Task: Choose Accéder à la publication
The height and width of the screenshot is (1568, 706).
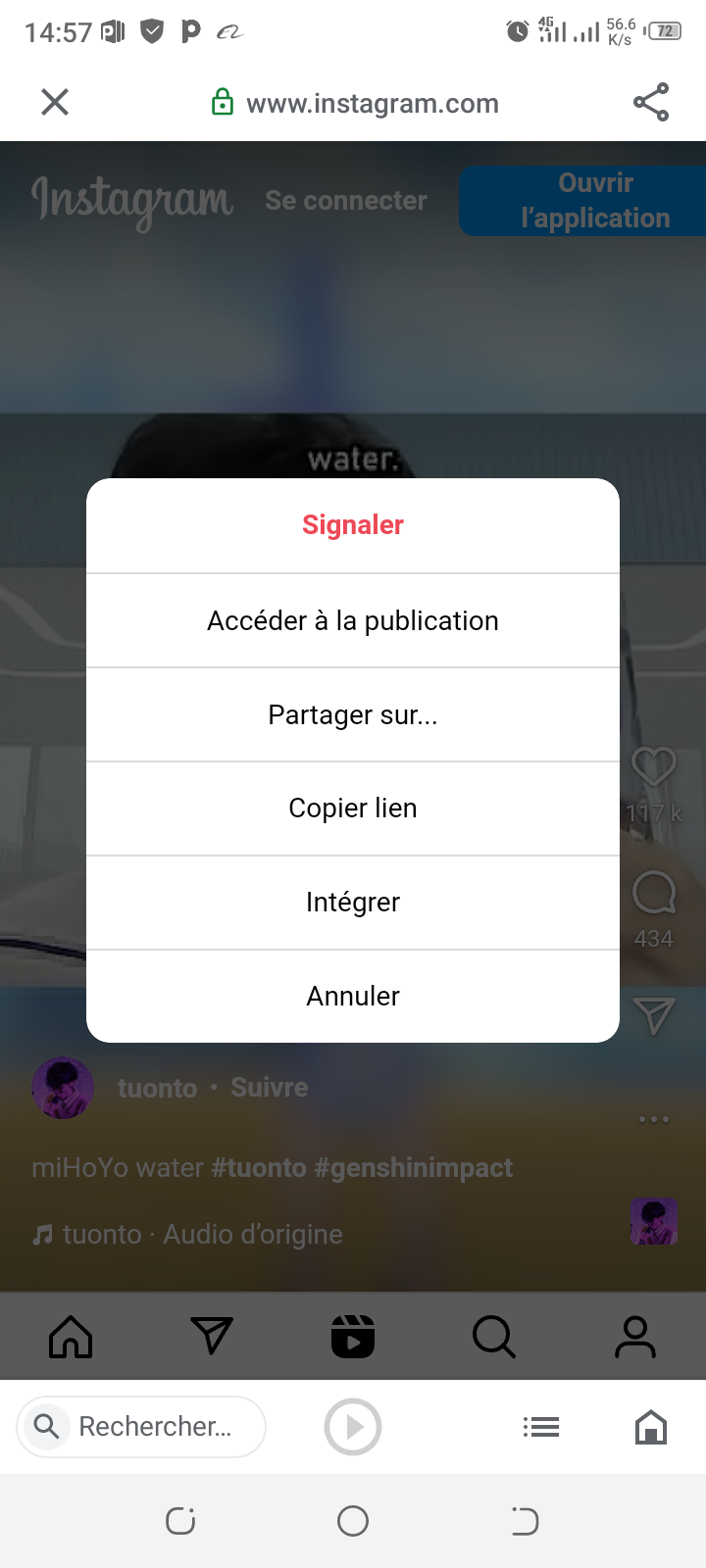Action: pos(353,621)
